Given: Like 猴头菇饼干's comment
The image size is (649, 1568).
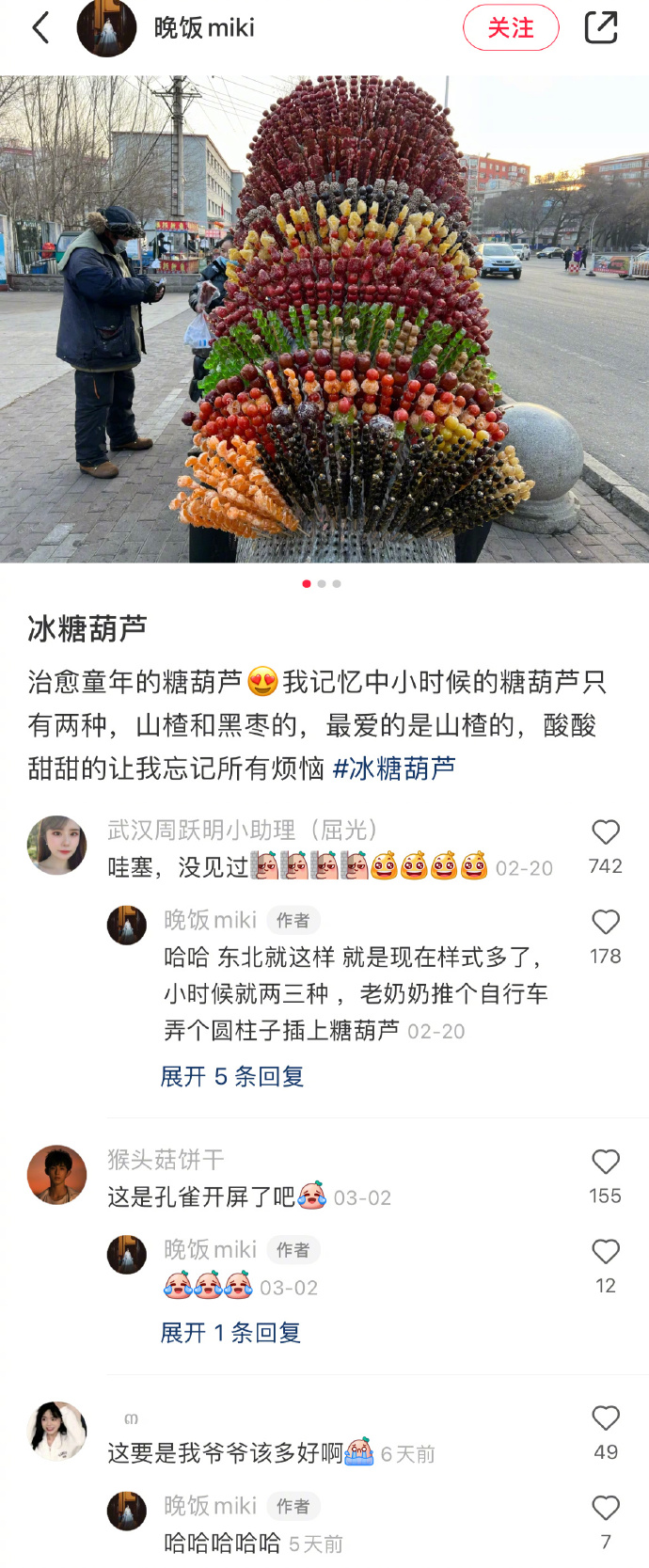Looking at the screenshot, I should coord(605,1163).
